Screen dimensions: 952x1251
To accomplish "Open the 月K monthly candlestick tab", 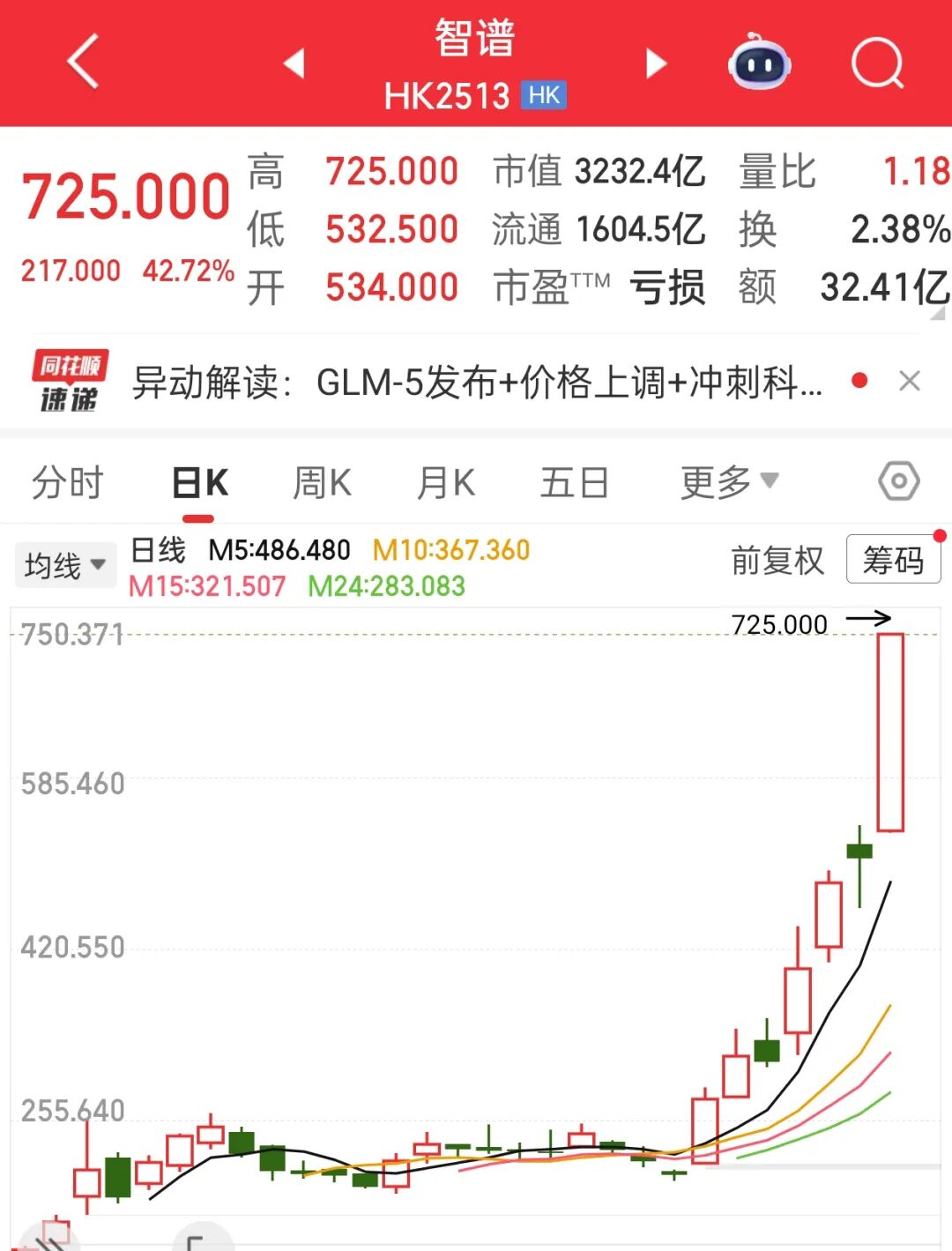I will pos(444,483).
